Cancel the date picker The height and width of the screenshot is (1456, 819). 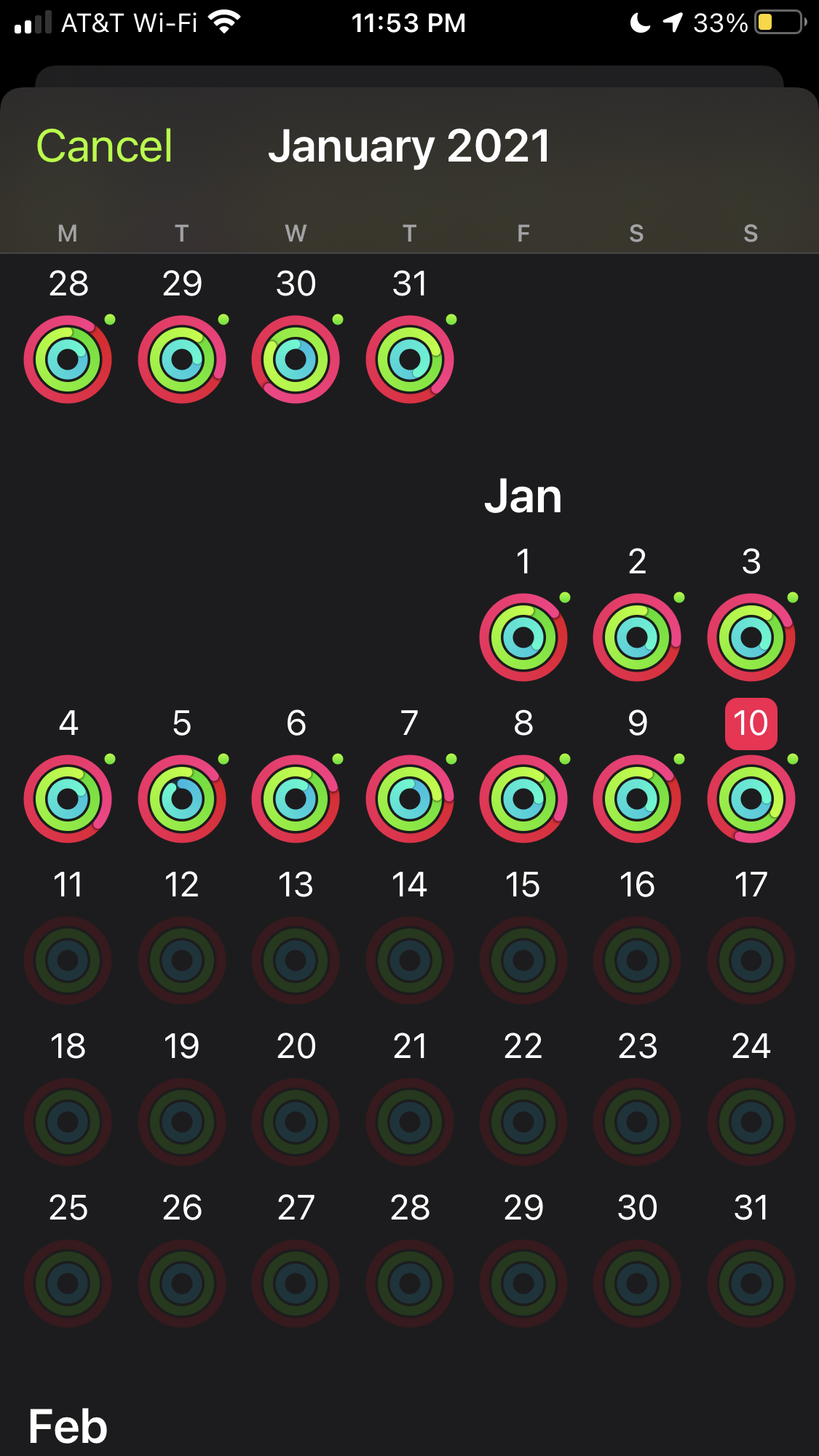[x=104, y=146]
